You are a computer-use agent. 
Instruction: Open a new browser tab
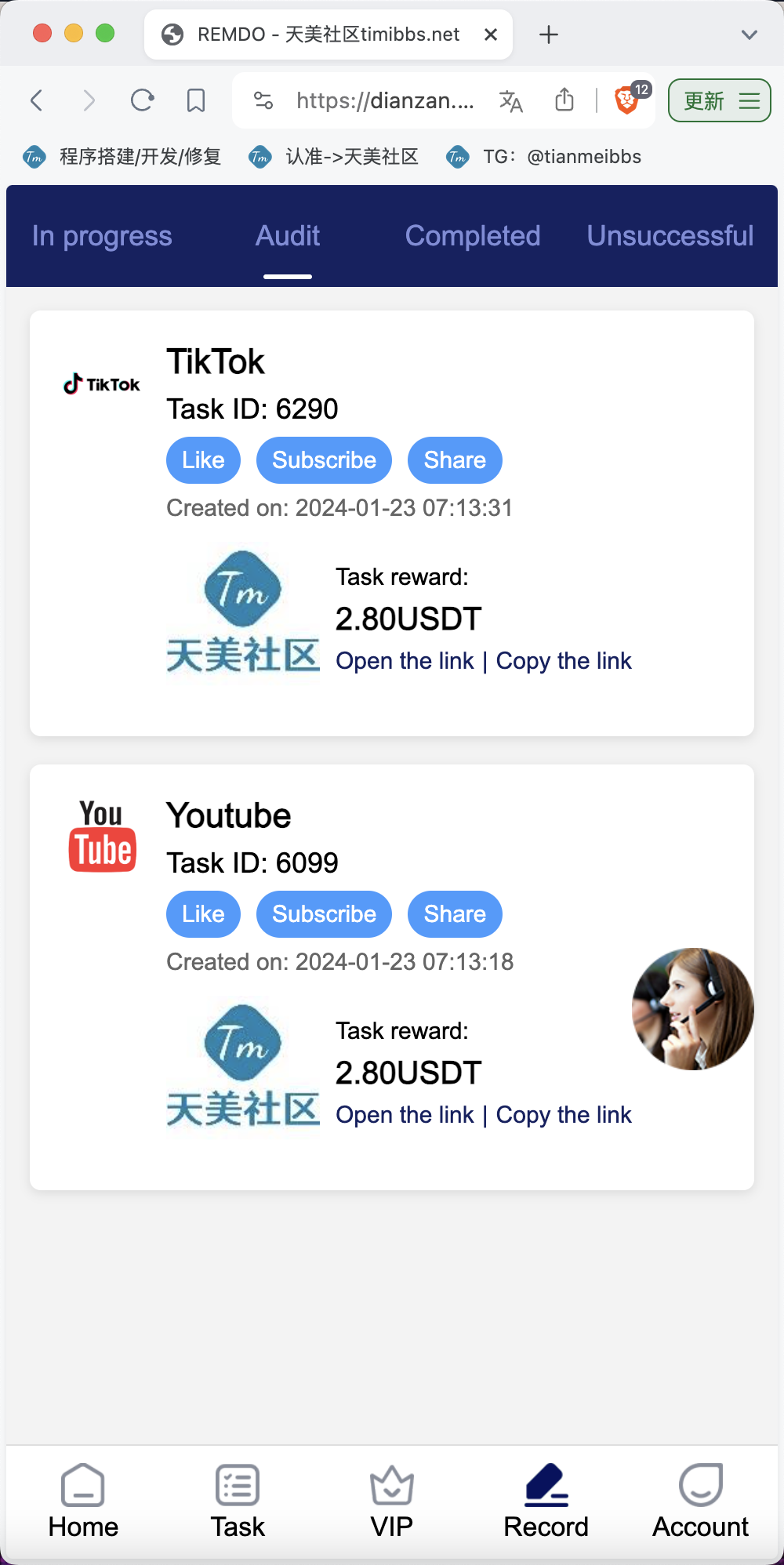click(x=549, y=34)
